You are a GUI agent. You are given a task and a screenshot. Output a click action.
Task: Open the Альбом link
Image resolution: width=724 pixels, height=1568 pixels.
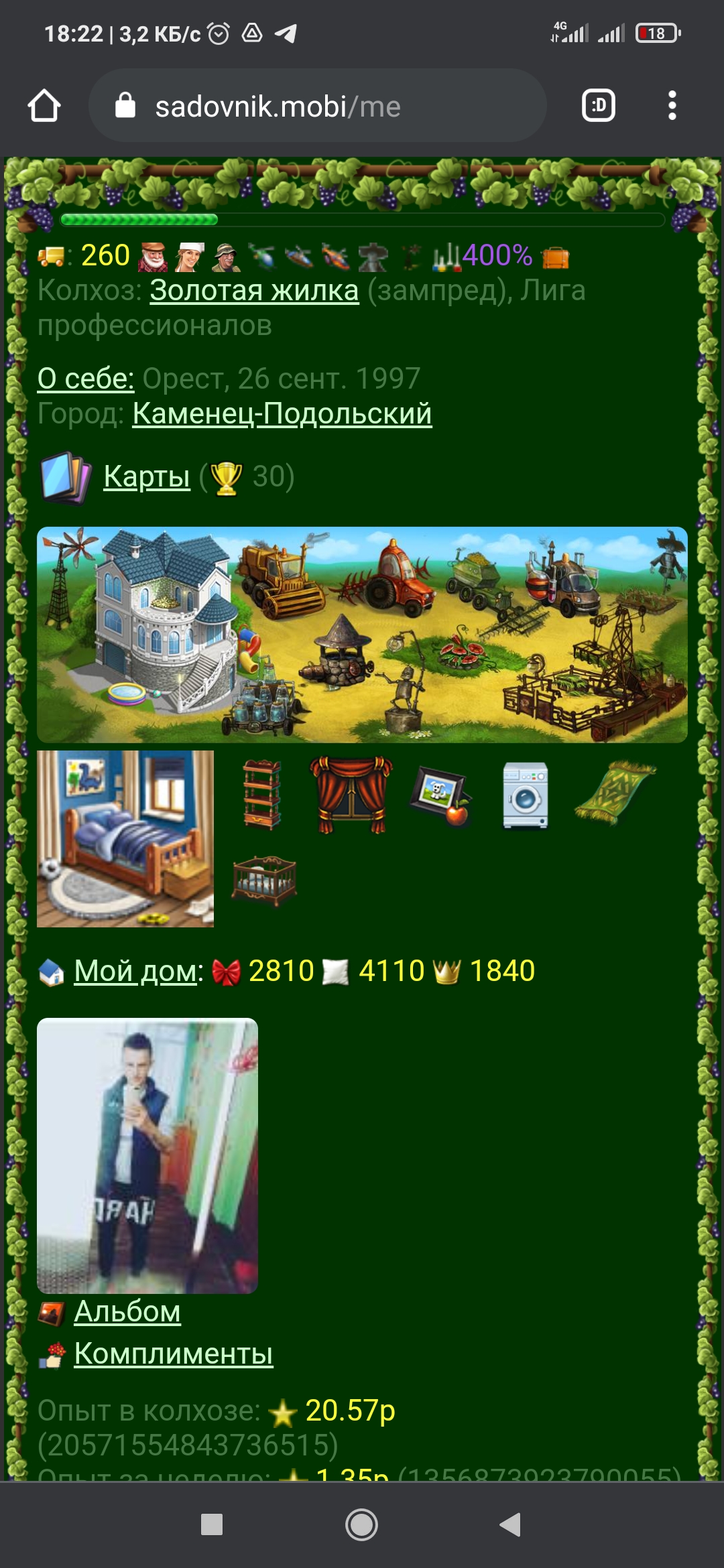pos(127,1311)
